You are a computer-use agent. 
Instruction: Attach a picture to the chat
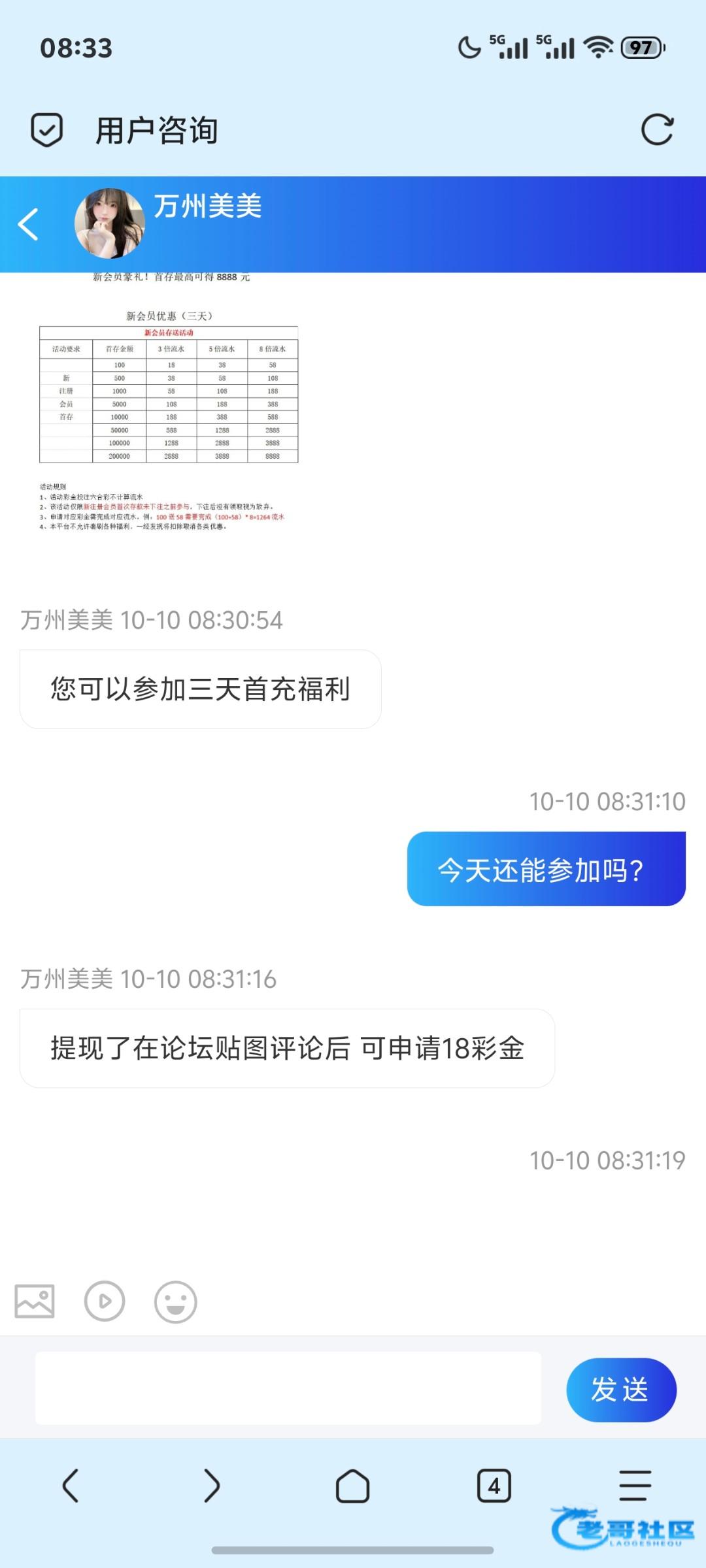click(35, 1301)
